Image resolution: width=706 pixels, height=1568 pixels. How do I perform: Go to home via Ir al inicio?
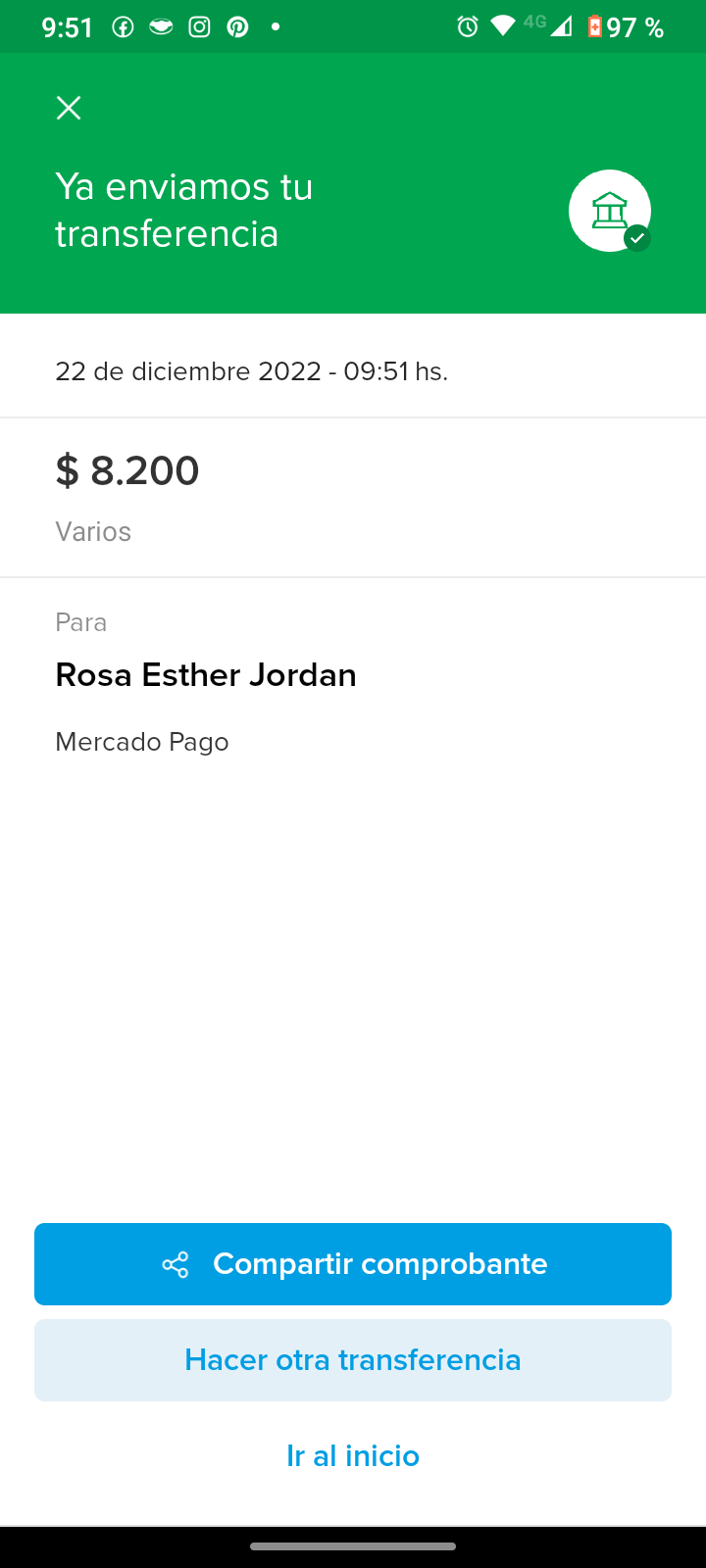click(x=353, y=1456)
